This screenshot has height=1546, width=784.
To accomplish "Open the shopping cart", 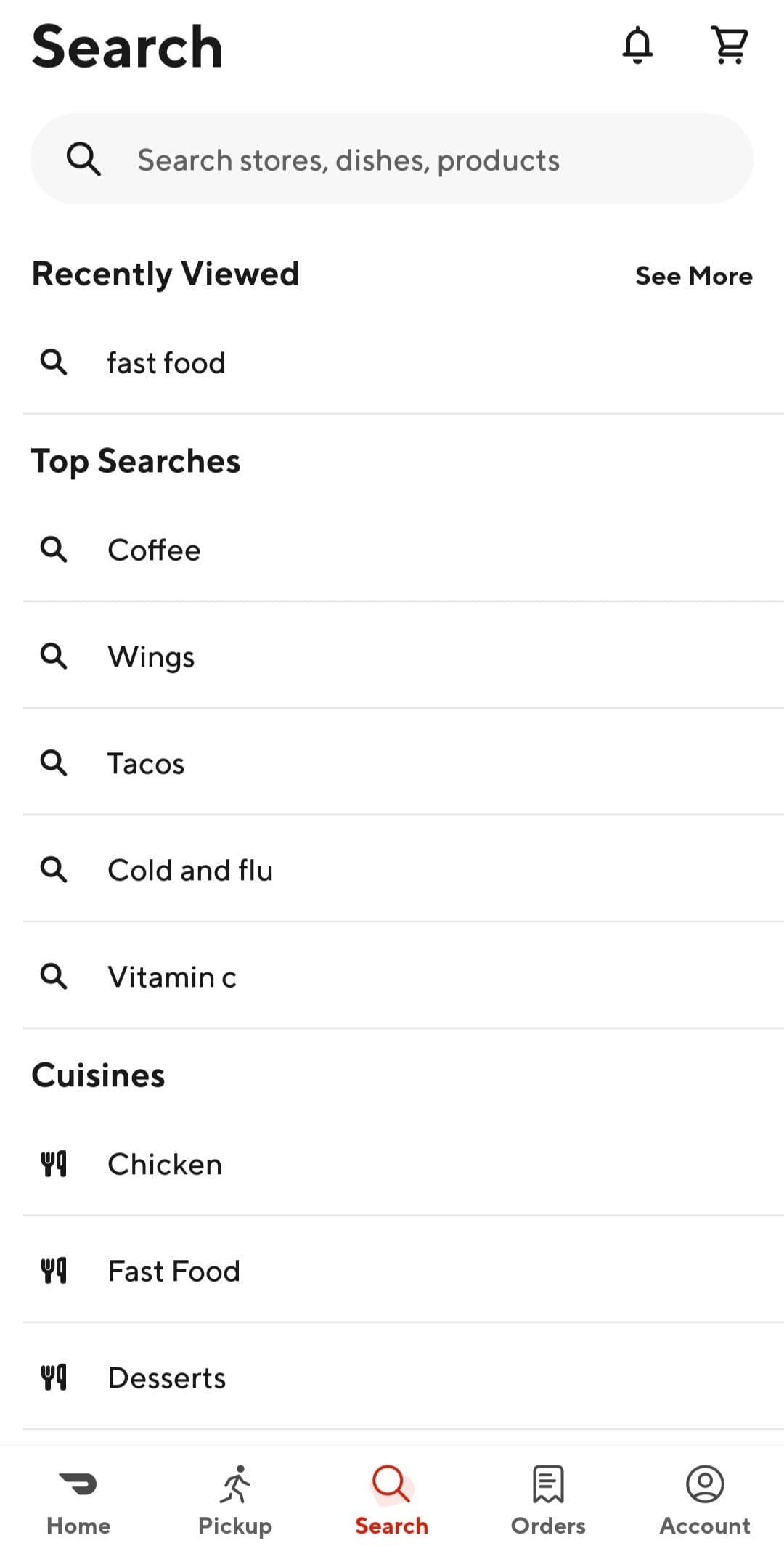I will 729,45.
